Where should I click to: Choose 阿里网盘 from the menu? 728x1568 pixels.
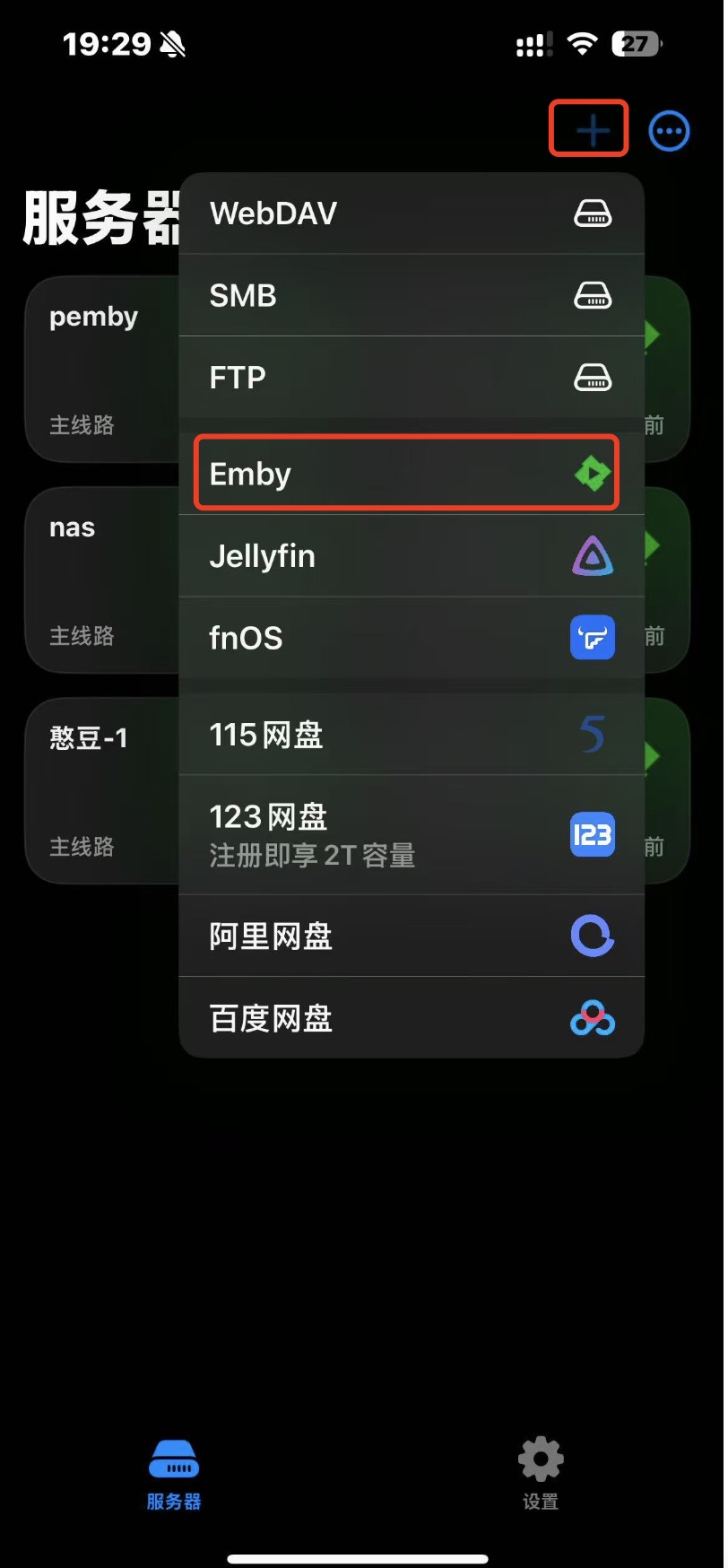[411, 936]
